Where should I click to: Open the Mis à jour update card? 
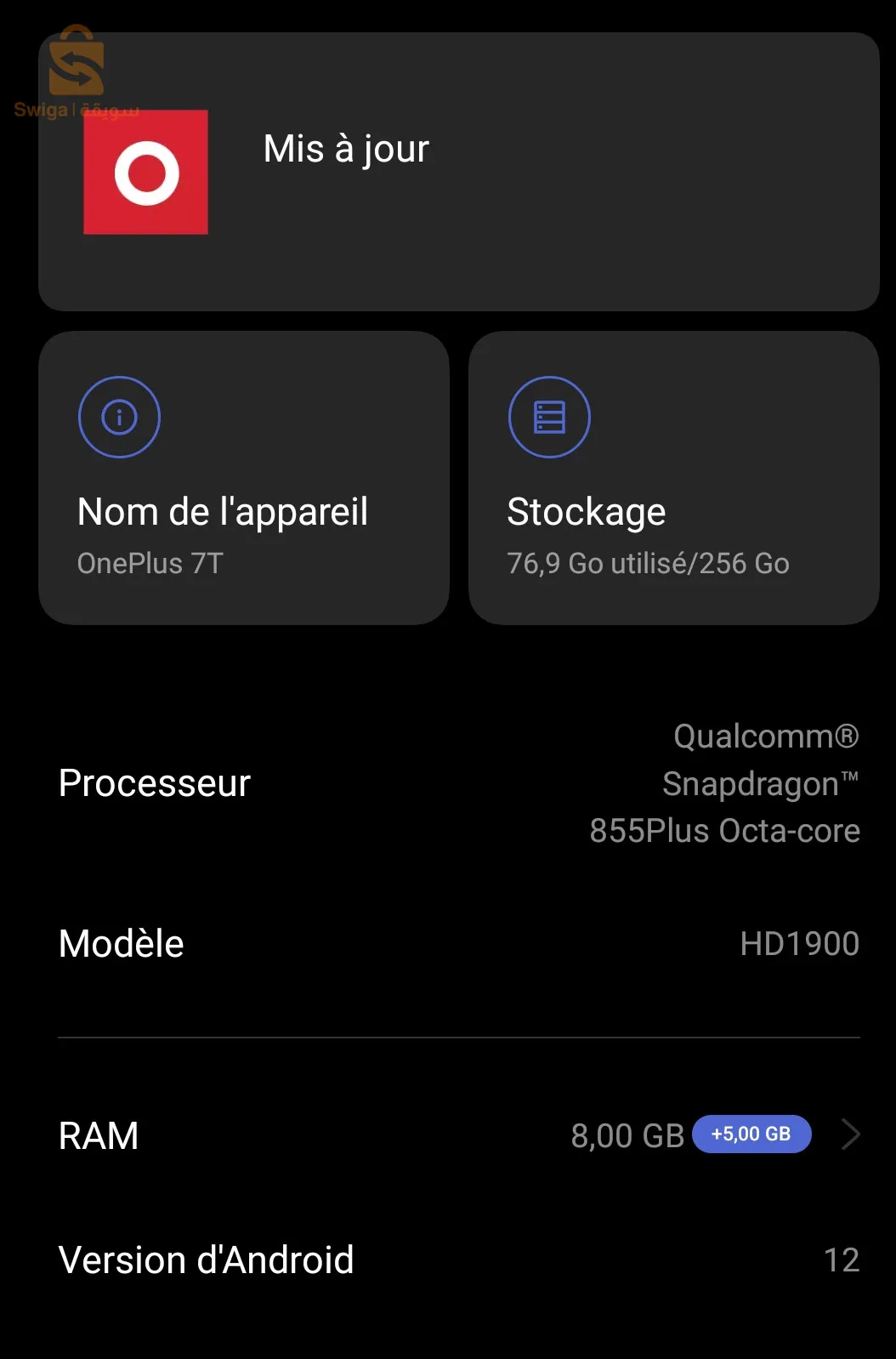click(x=459, y=172)
